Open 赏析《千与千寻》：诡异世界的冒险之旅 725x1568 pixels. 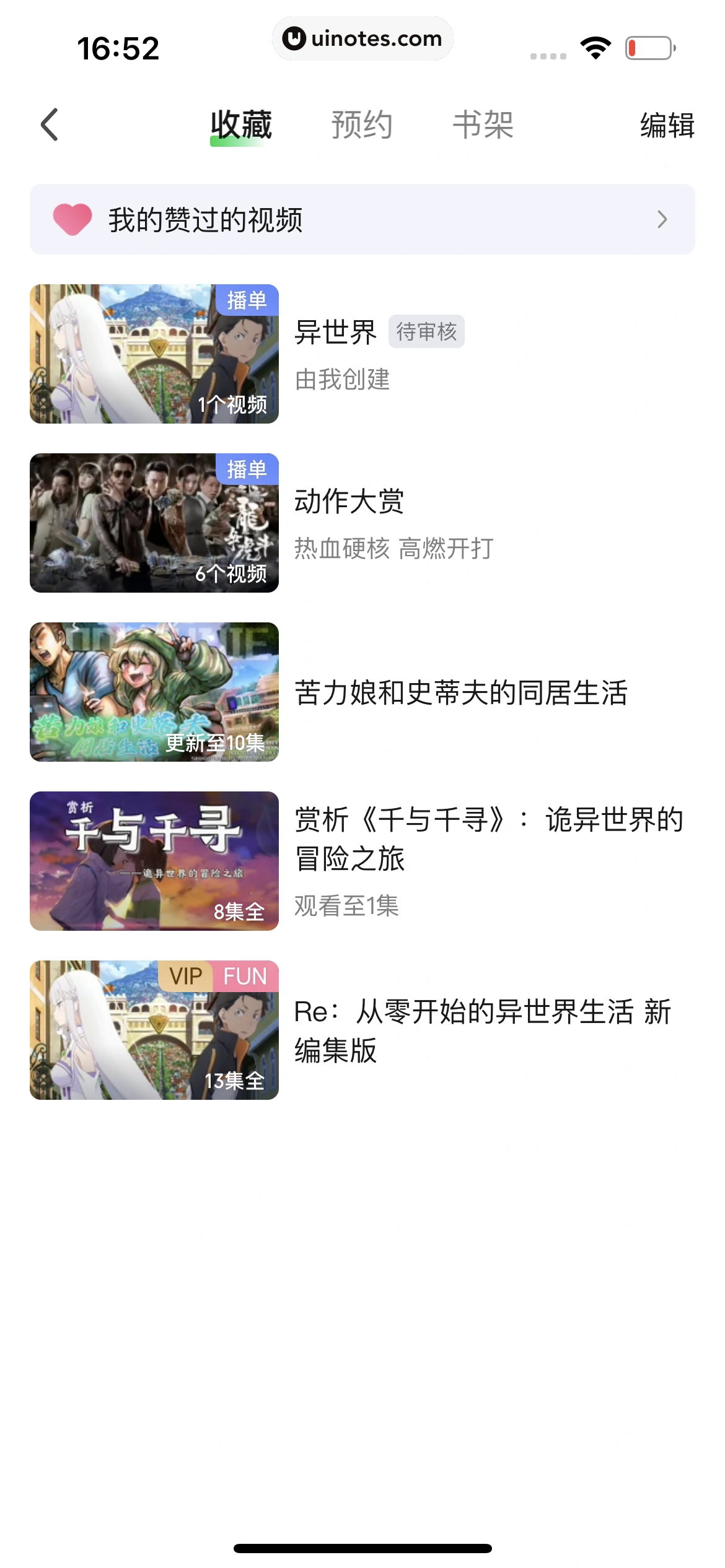point(488,838)
